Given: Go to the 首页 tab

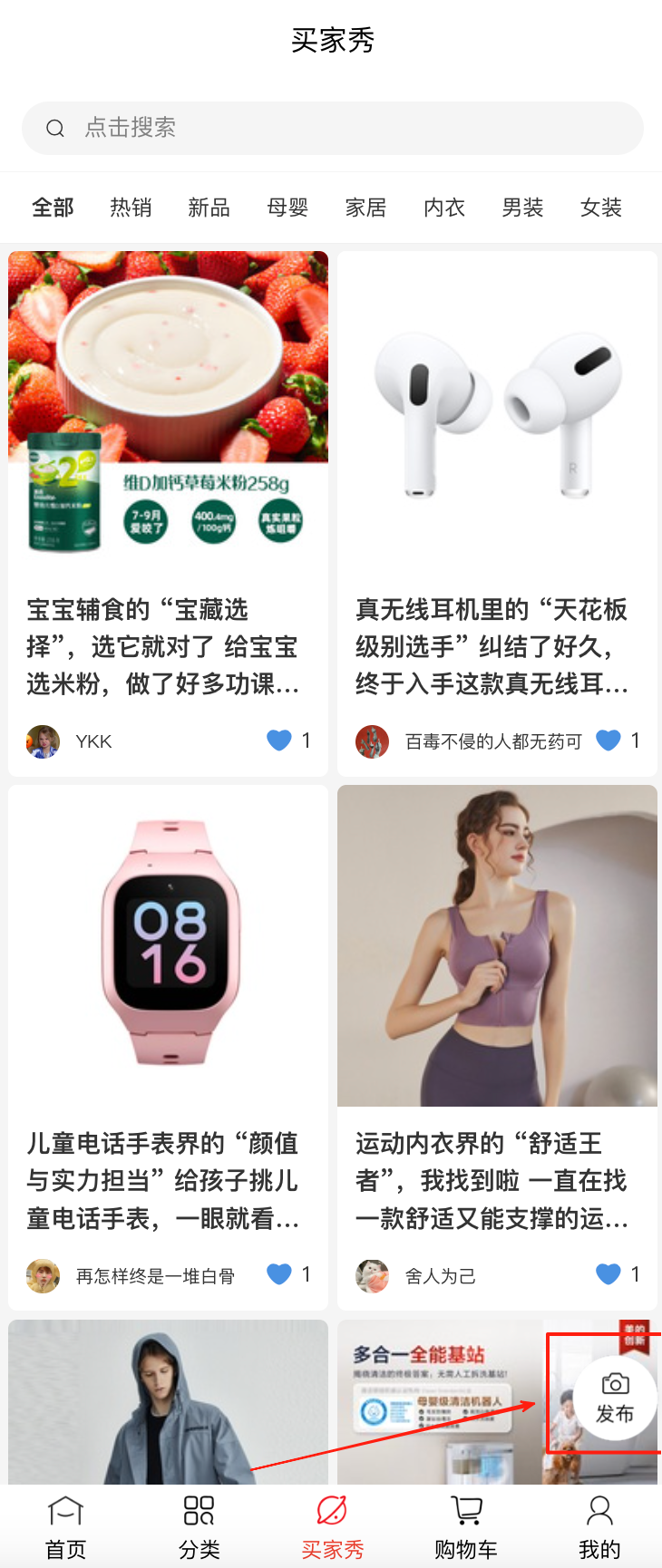Looking at the screenshot, I should coord(65,1527).
